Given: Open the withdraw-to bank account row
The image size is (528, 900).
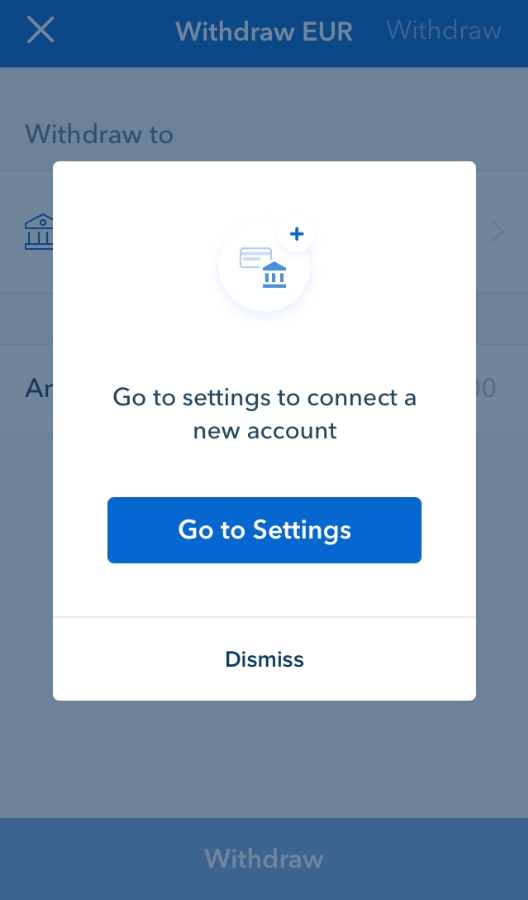Looking at the screenshot, I should pyautogui.click(x=264, y=232).
